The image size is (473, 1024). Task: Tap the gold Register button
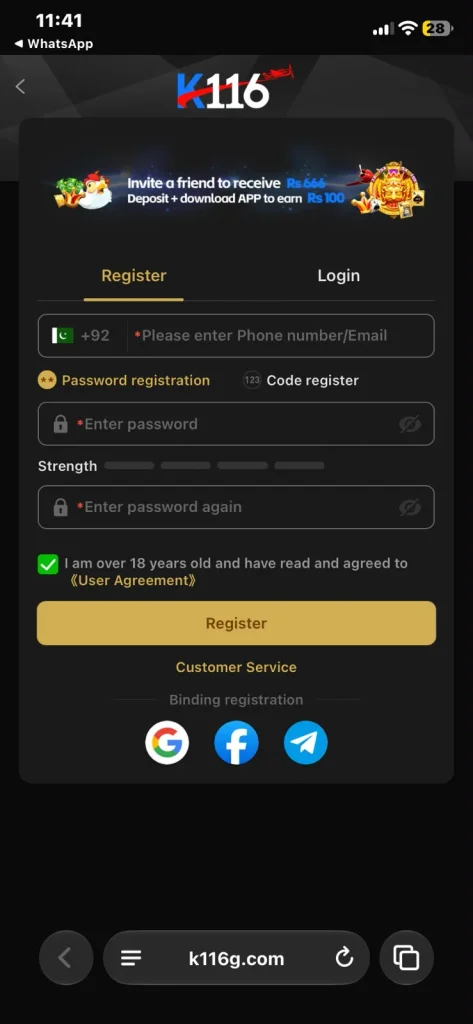pyautogui.click(x=236, y=623)
